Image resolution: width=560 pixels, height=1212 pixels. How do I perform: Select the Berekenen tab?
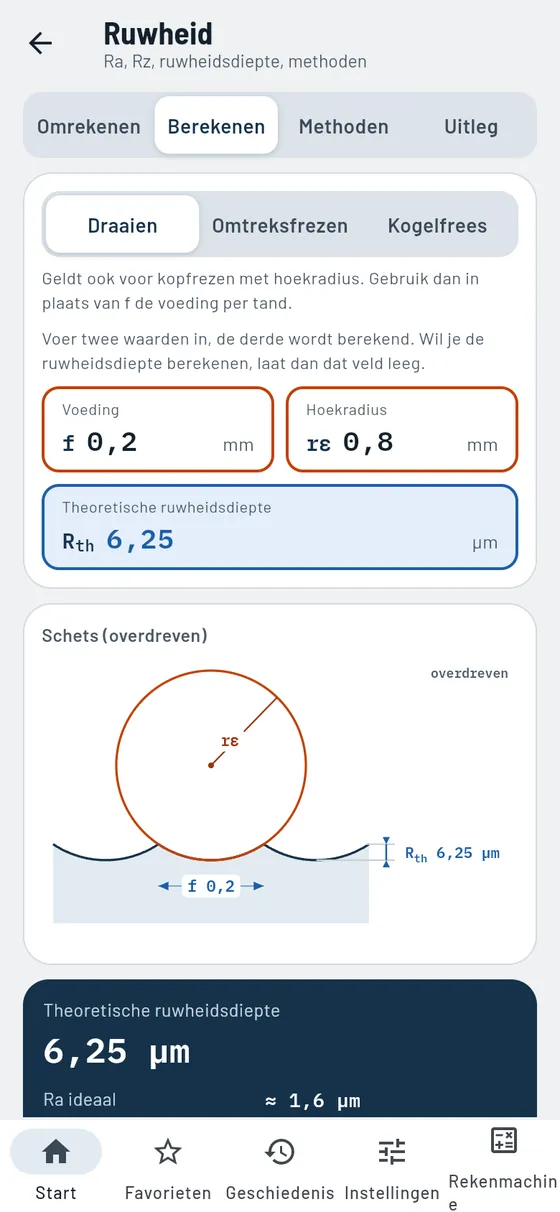216,126
